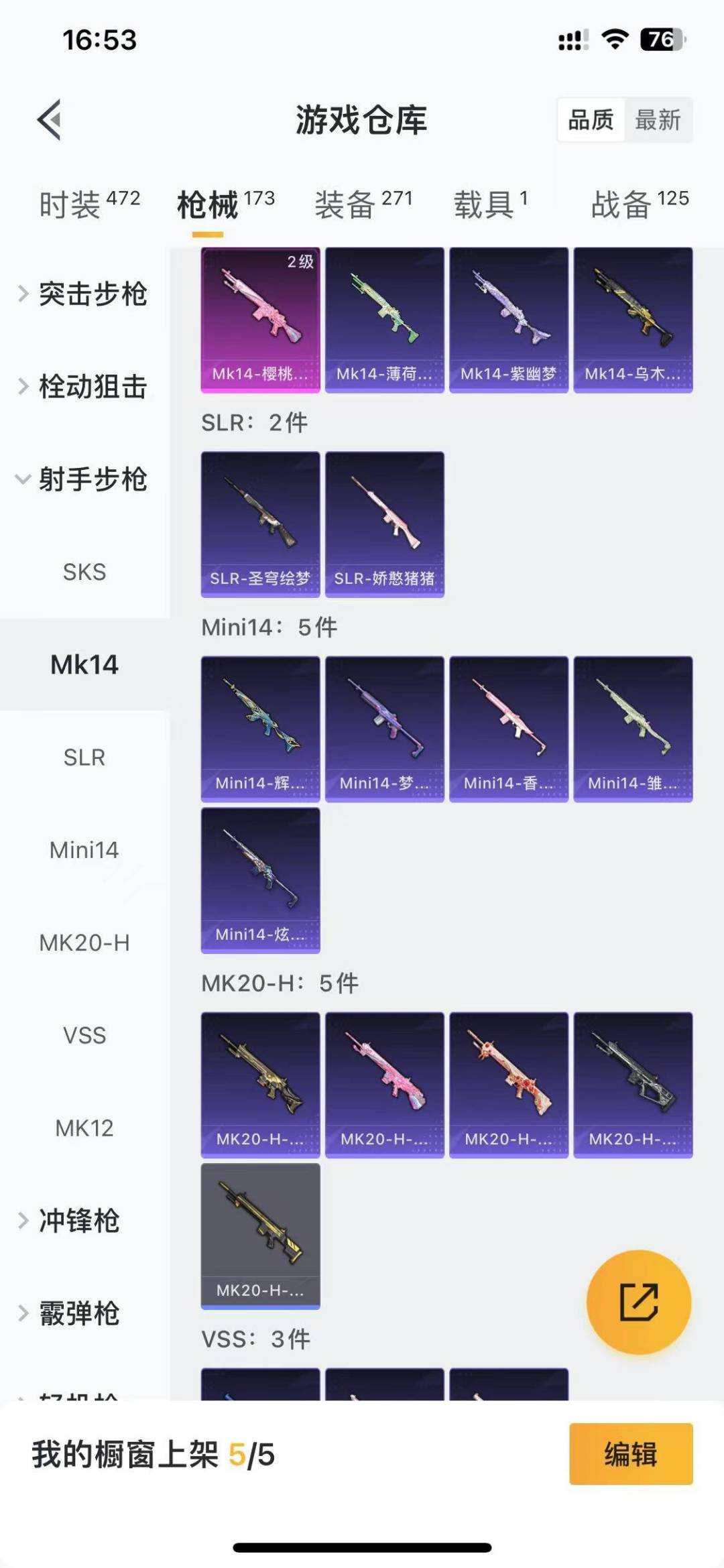
Task: Open the SLR-娇憨猪猪 skin
Action: [384, 524]
